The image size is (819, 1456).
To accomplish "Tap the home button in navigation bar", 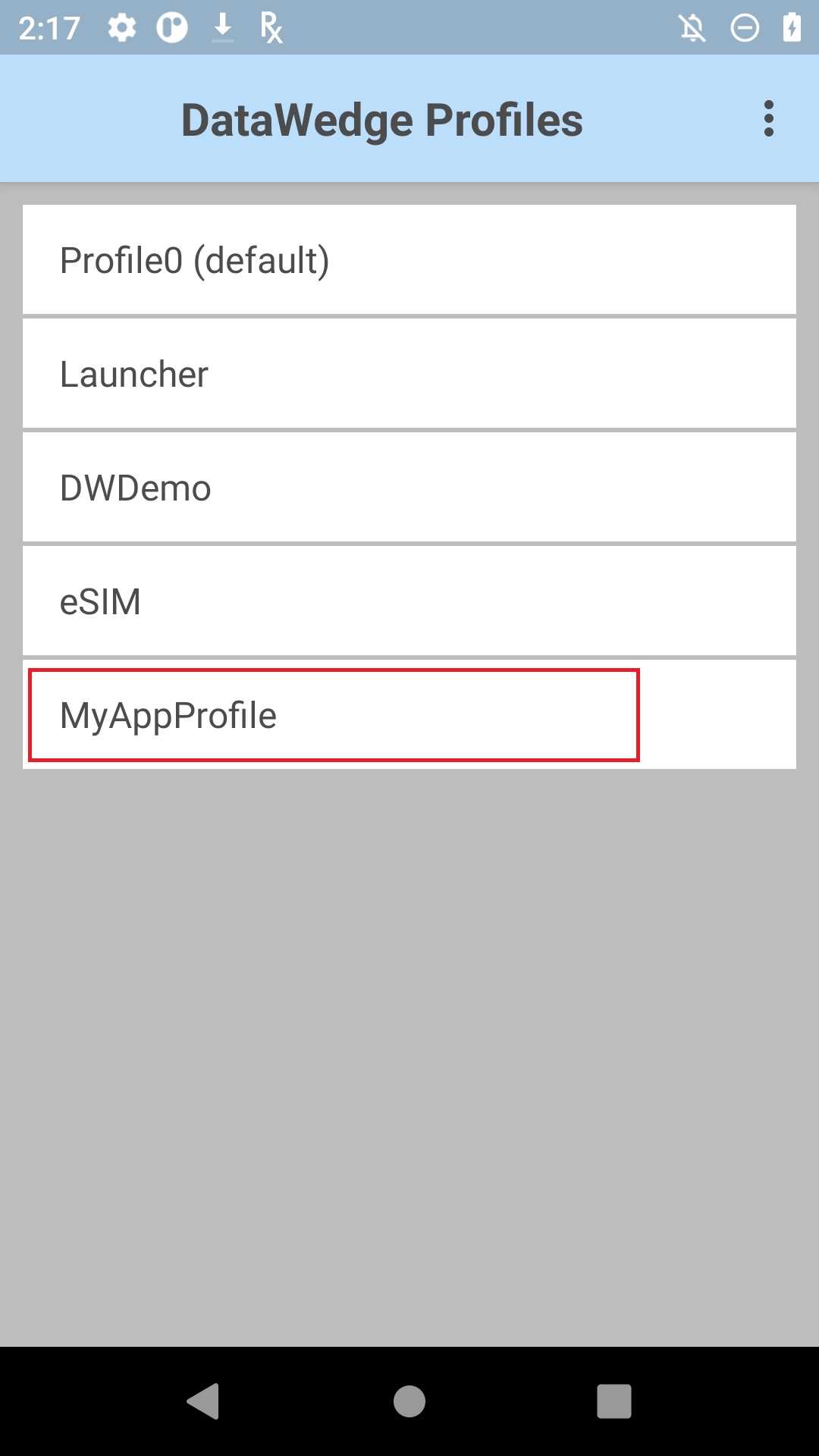I will coord(409,1401).
